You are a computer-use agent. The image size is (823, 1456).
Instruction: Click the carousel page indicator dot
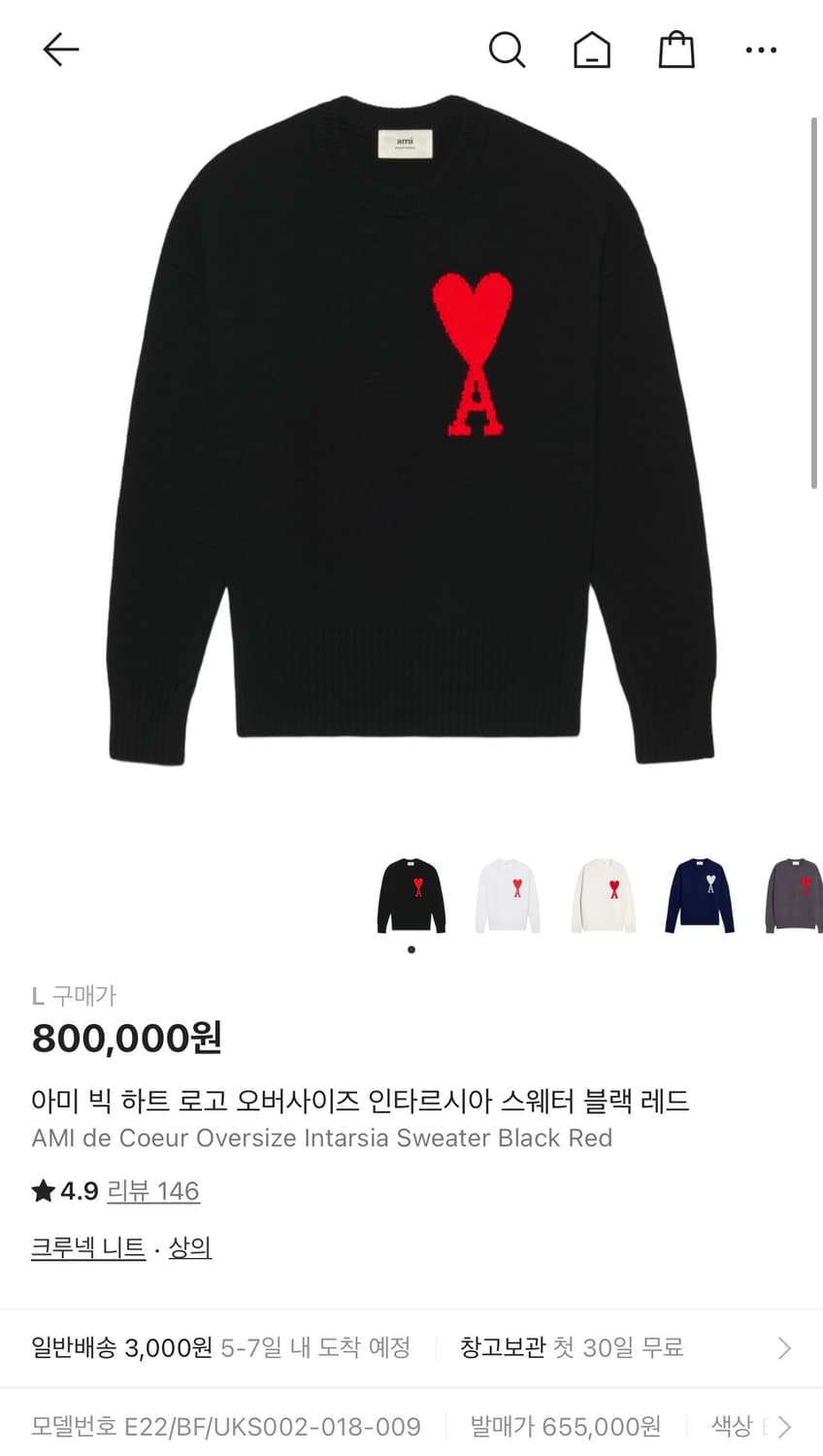click(x=411, y=949)
